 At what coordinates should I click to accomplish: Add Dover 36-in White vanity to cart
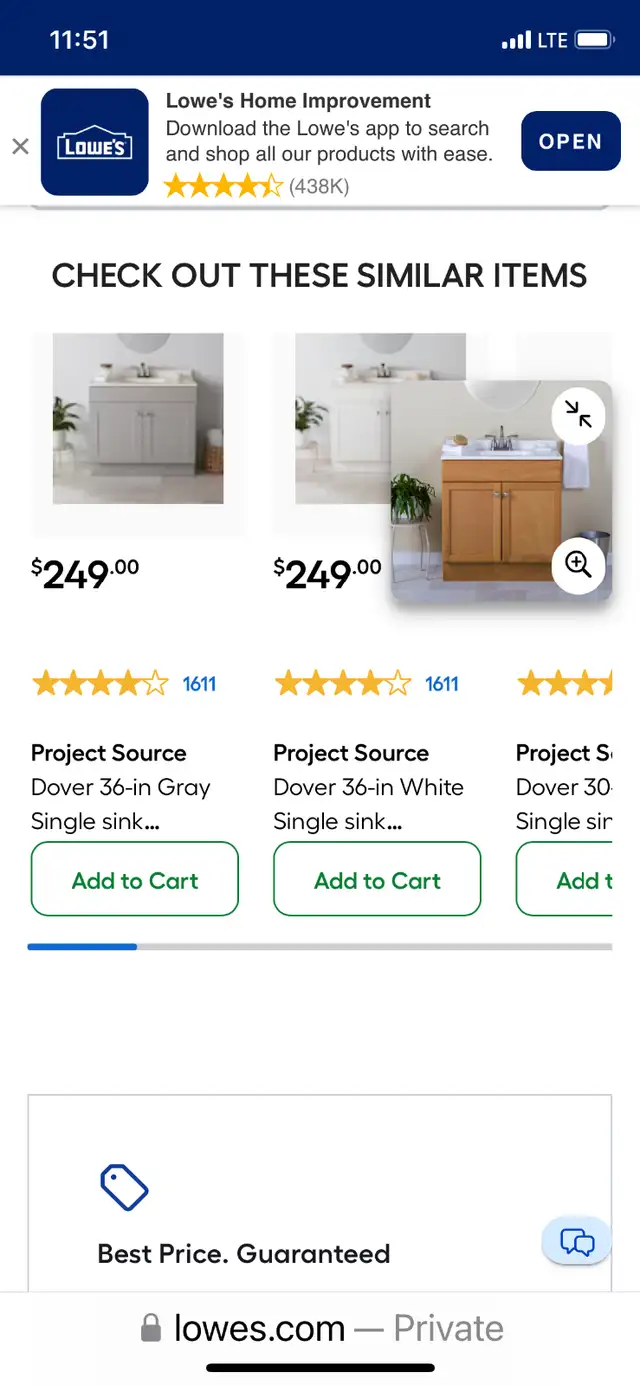377,879
